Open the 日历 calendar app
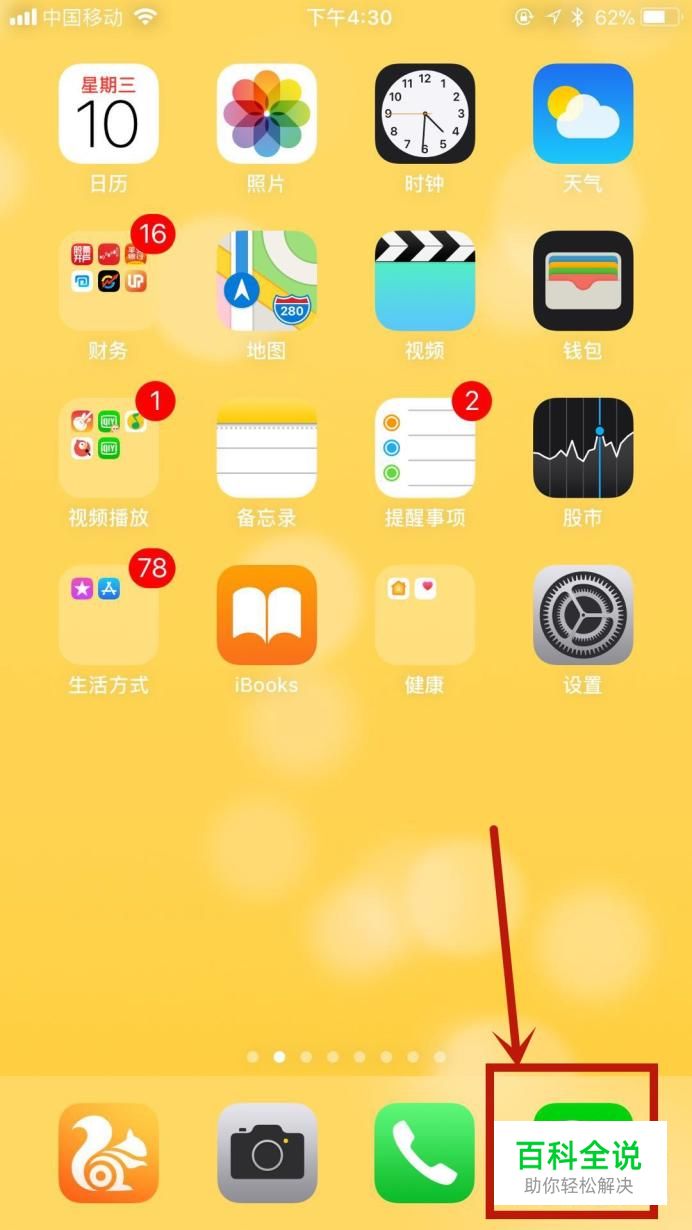The image size is (692, 1230). (x=108, y=114)
